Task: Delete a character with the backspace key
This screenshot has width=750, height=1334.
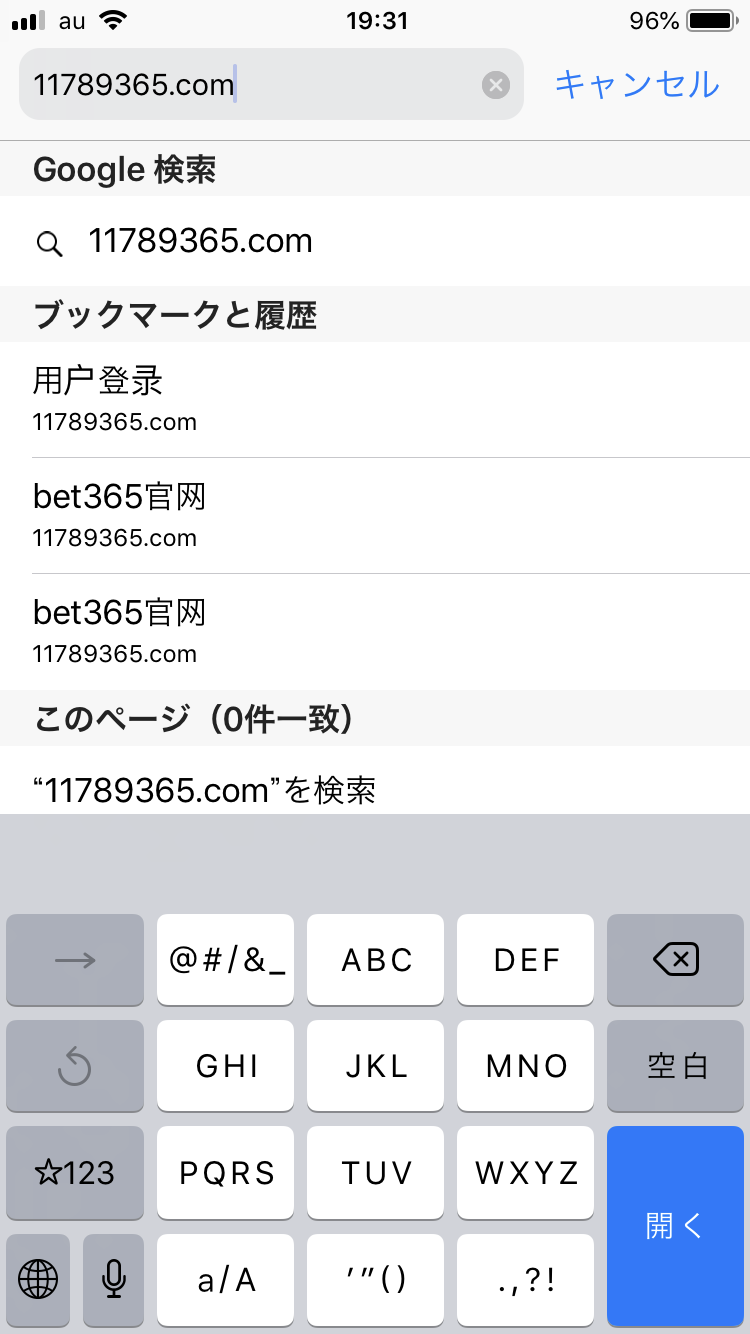Action: pyautogui.click(x=675, y=960)
